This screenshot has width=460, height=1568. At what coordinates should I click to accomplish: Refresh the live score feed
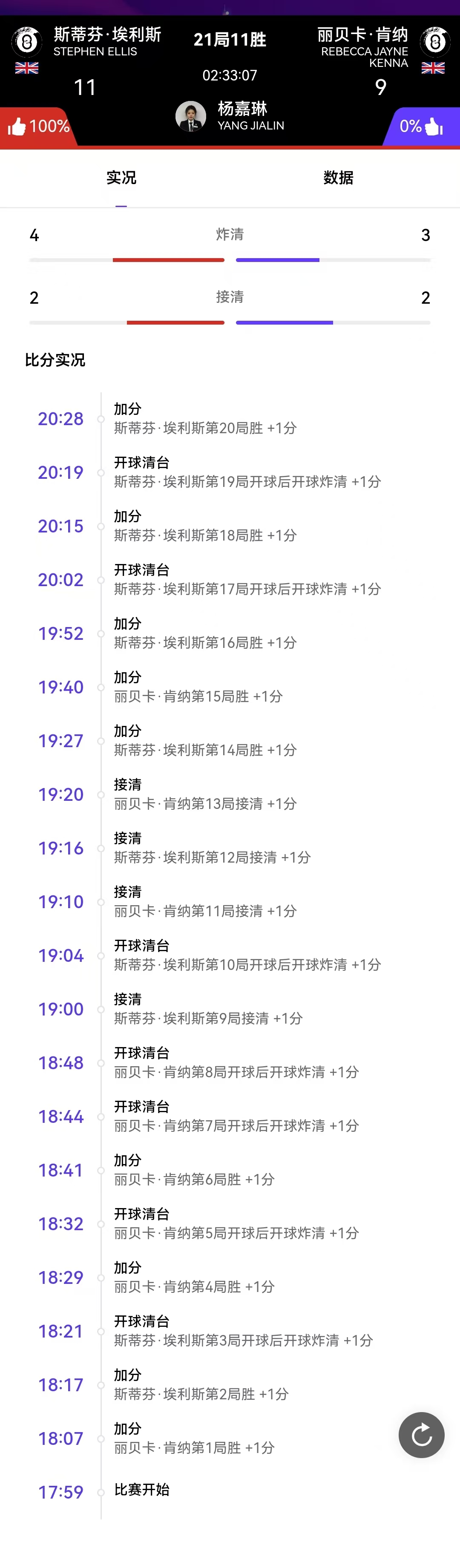point(421,1435)
